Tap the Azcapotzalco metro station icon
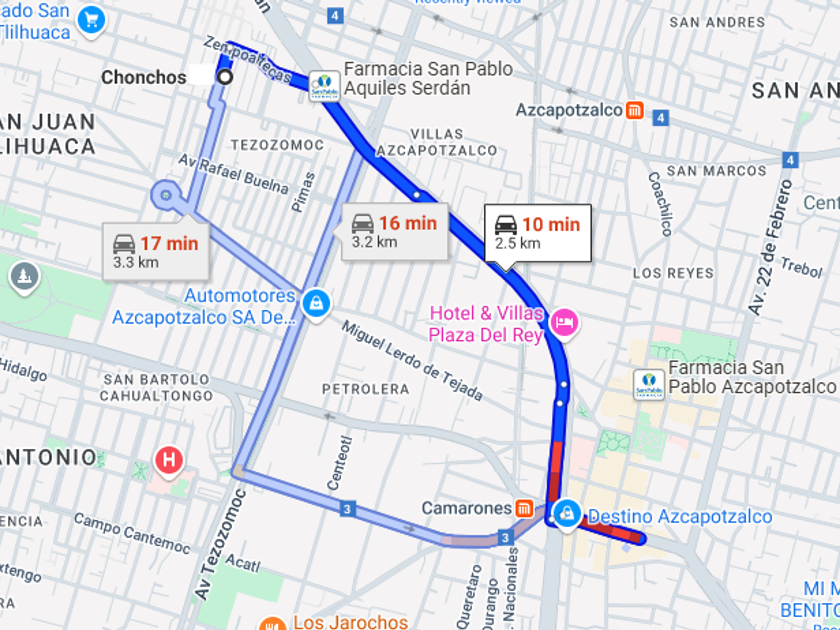840x630 pixels. click(x=635, y=110)
